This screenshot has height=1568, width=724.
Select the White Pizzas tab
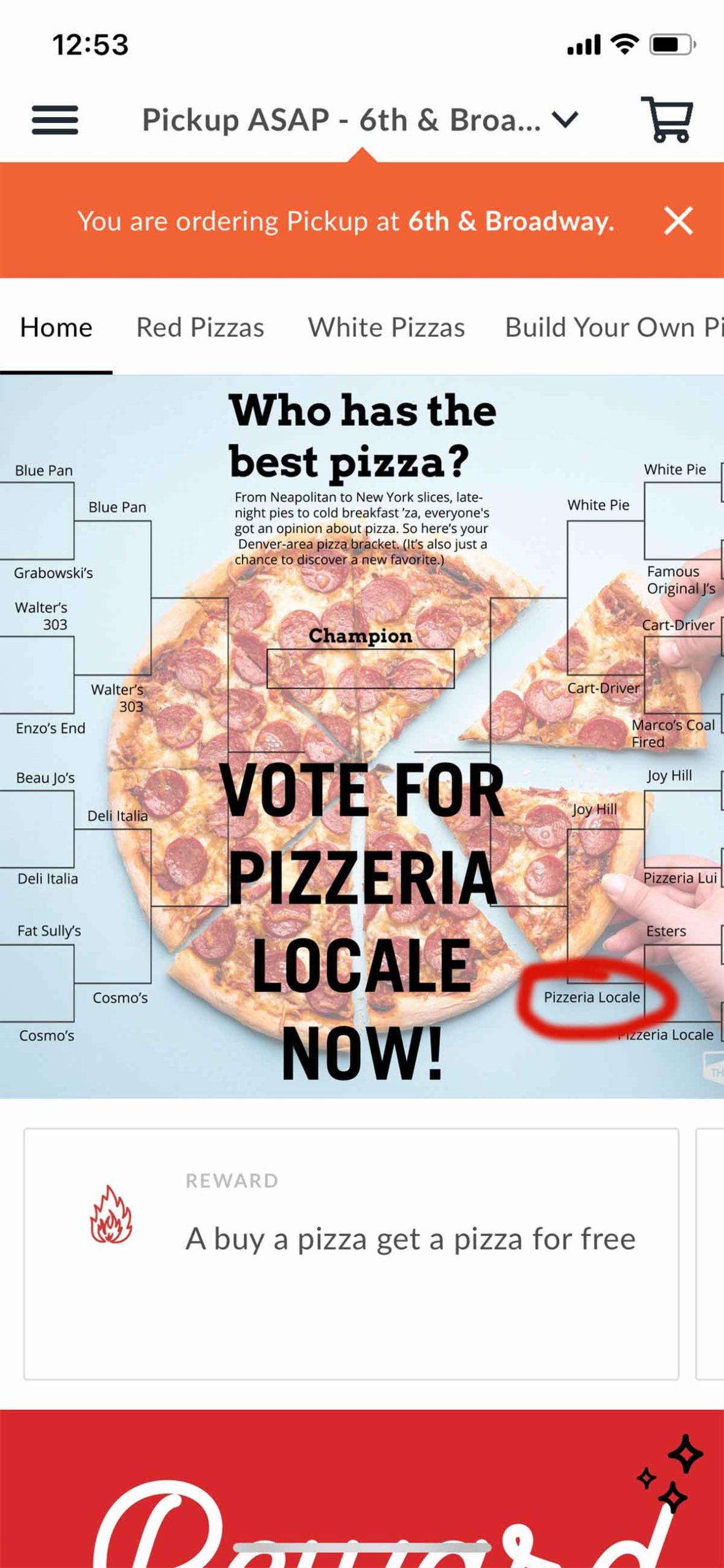click(x=387, y=327)
